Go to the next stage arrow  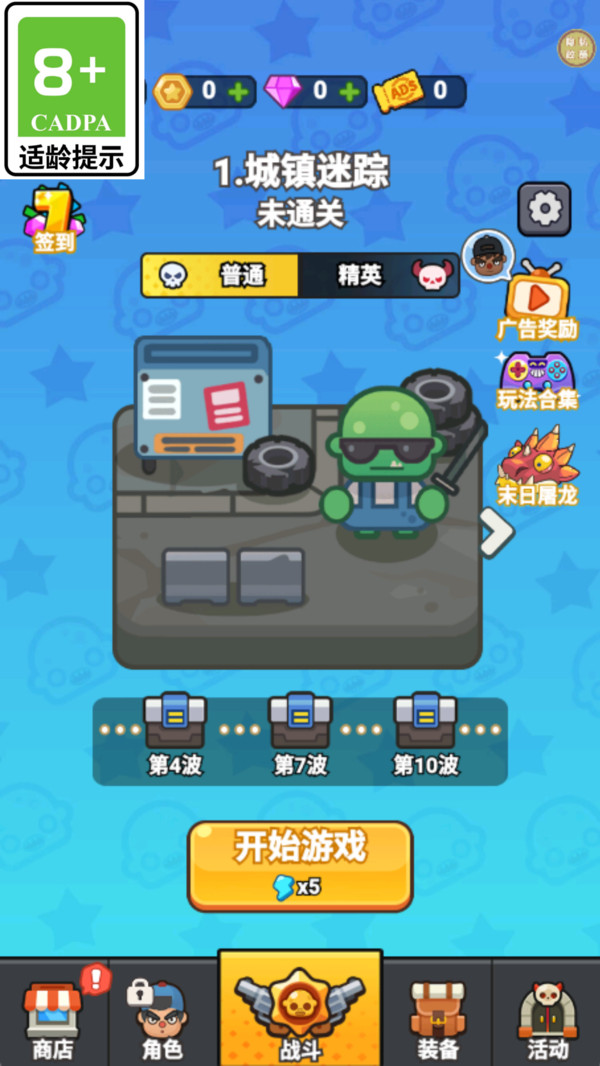(x=496, y=532)
